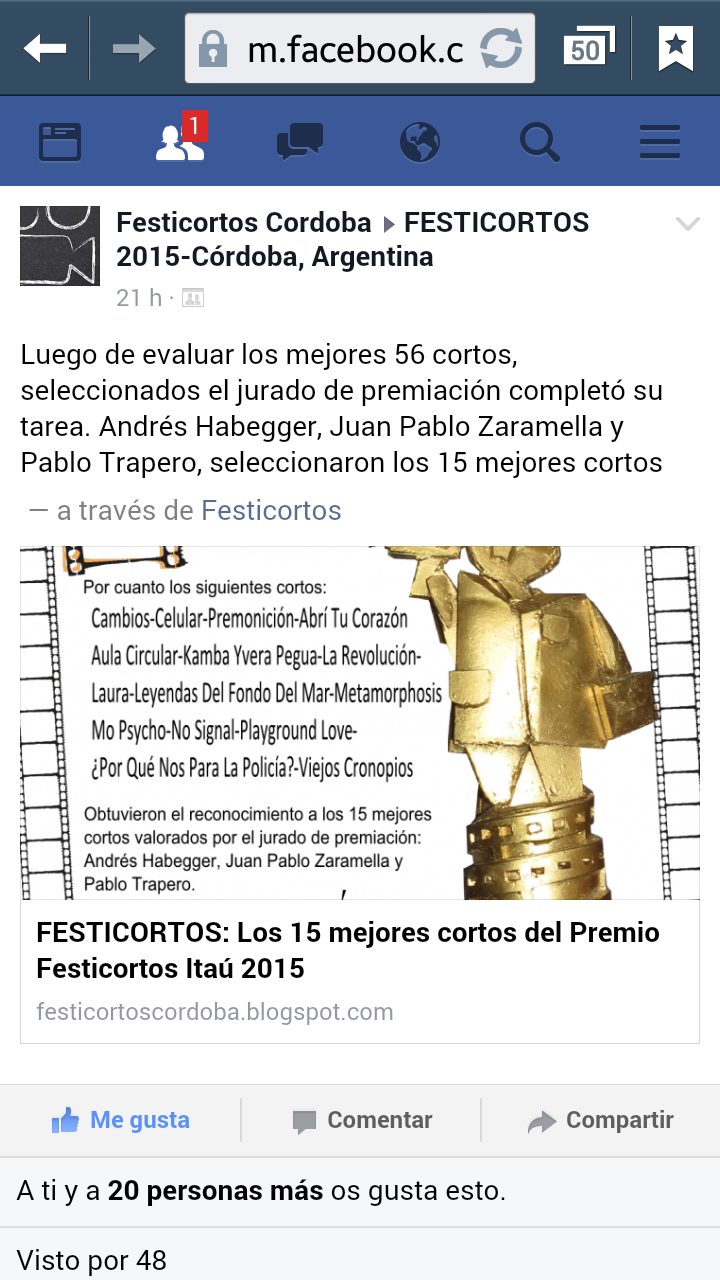Open the FESTICORTOS blogspot article card

click(359, 950)
